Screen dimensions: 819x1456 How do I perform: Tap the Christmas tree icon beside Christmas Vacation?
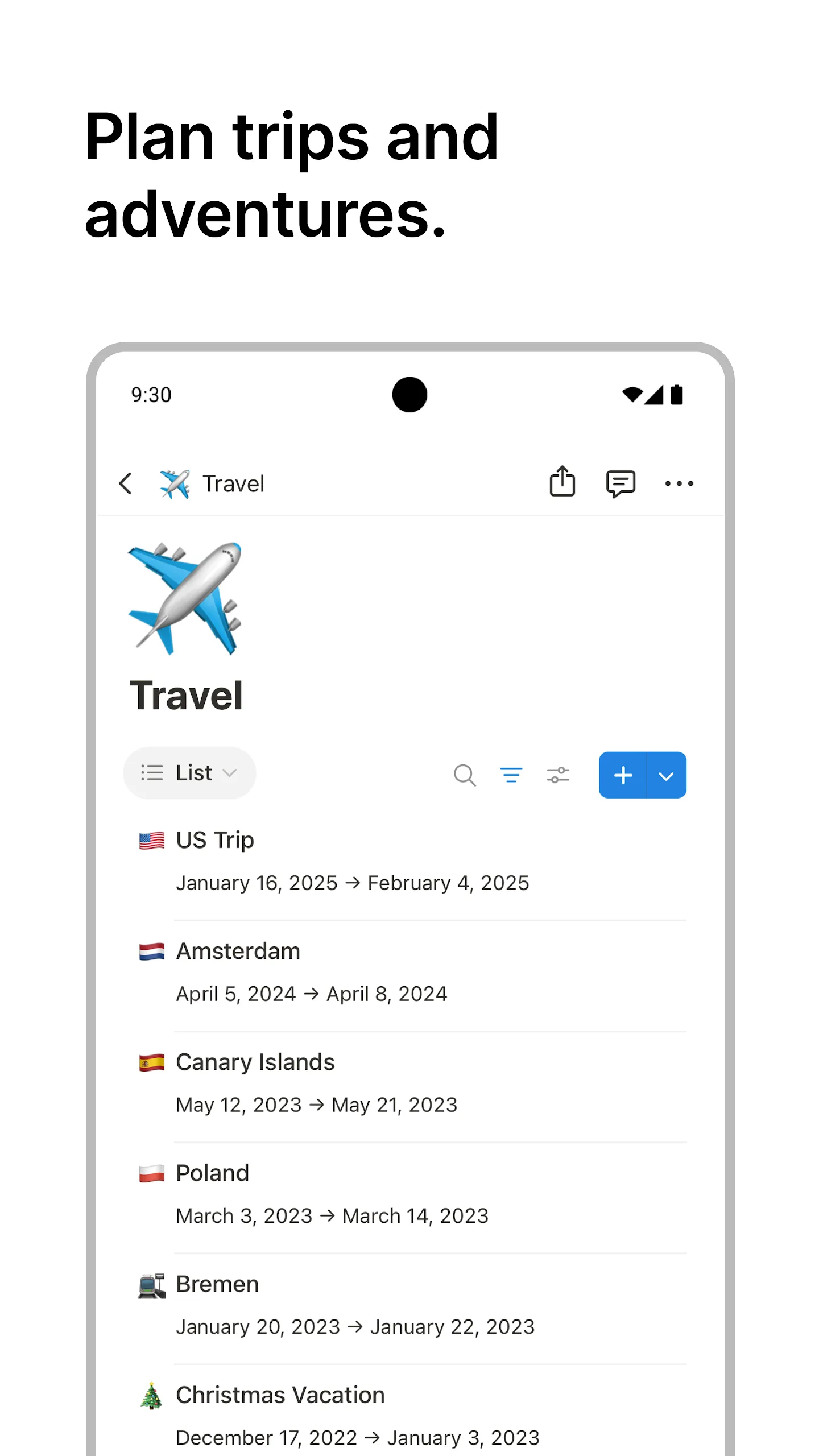[x=151, y=1395]
